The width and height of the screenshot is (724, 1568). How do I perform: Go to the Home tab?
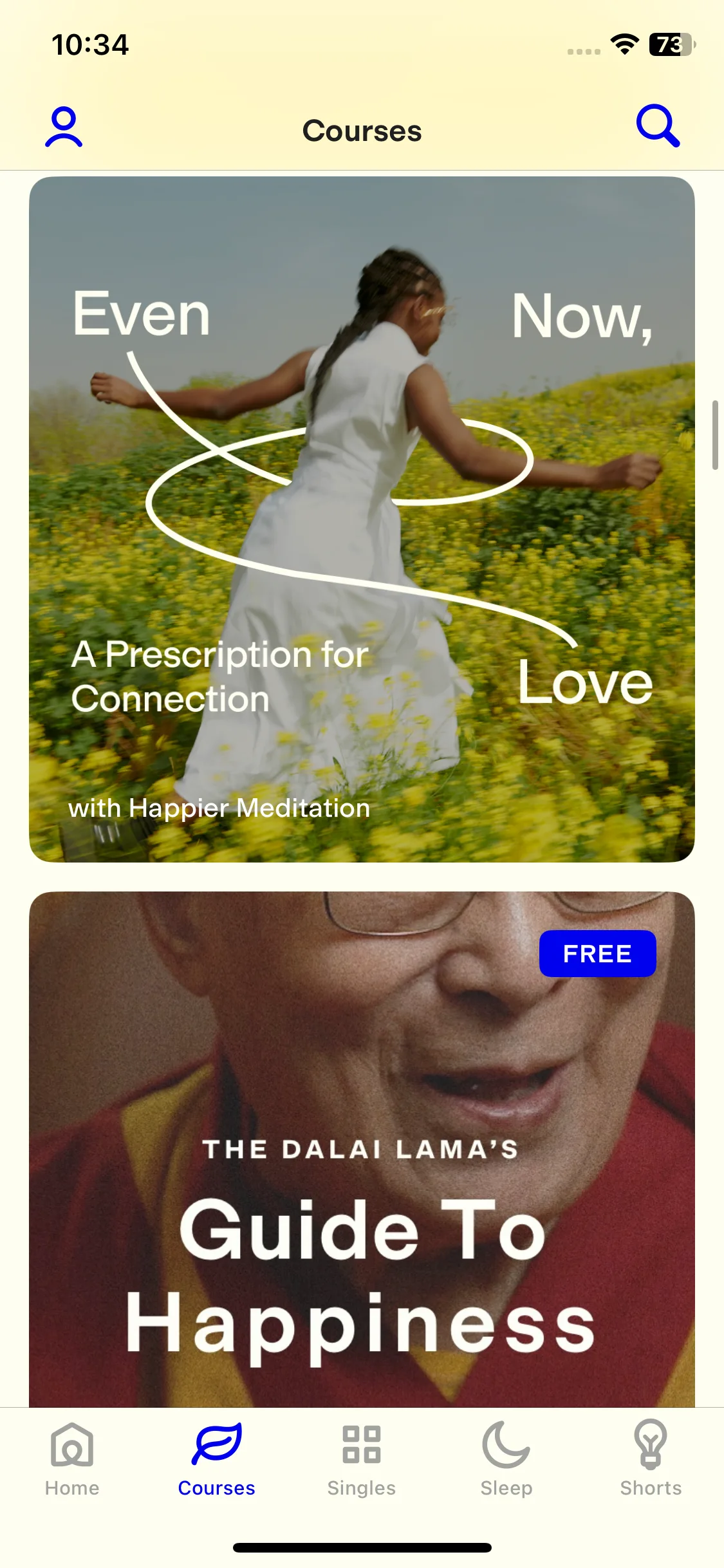tap(72, 1460)
